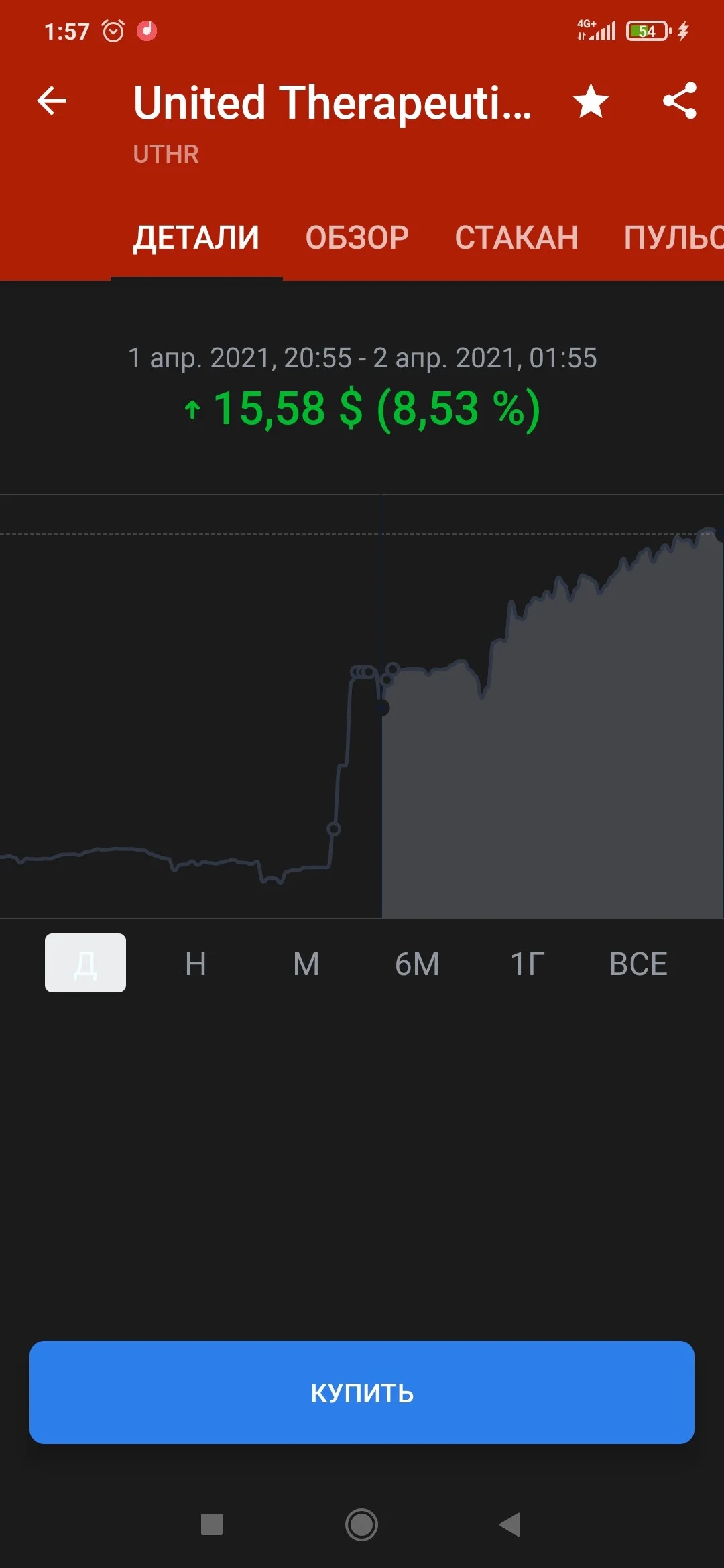Go to the system home screen
This screenshot has height=1568, width=724.
tap(361, 1524)
